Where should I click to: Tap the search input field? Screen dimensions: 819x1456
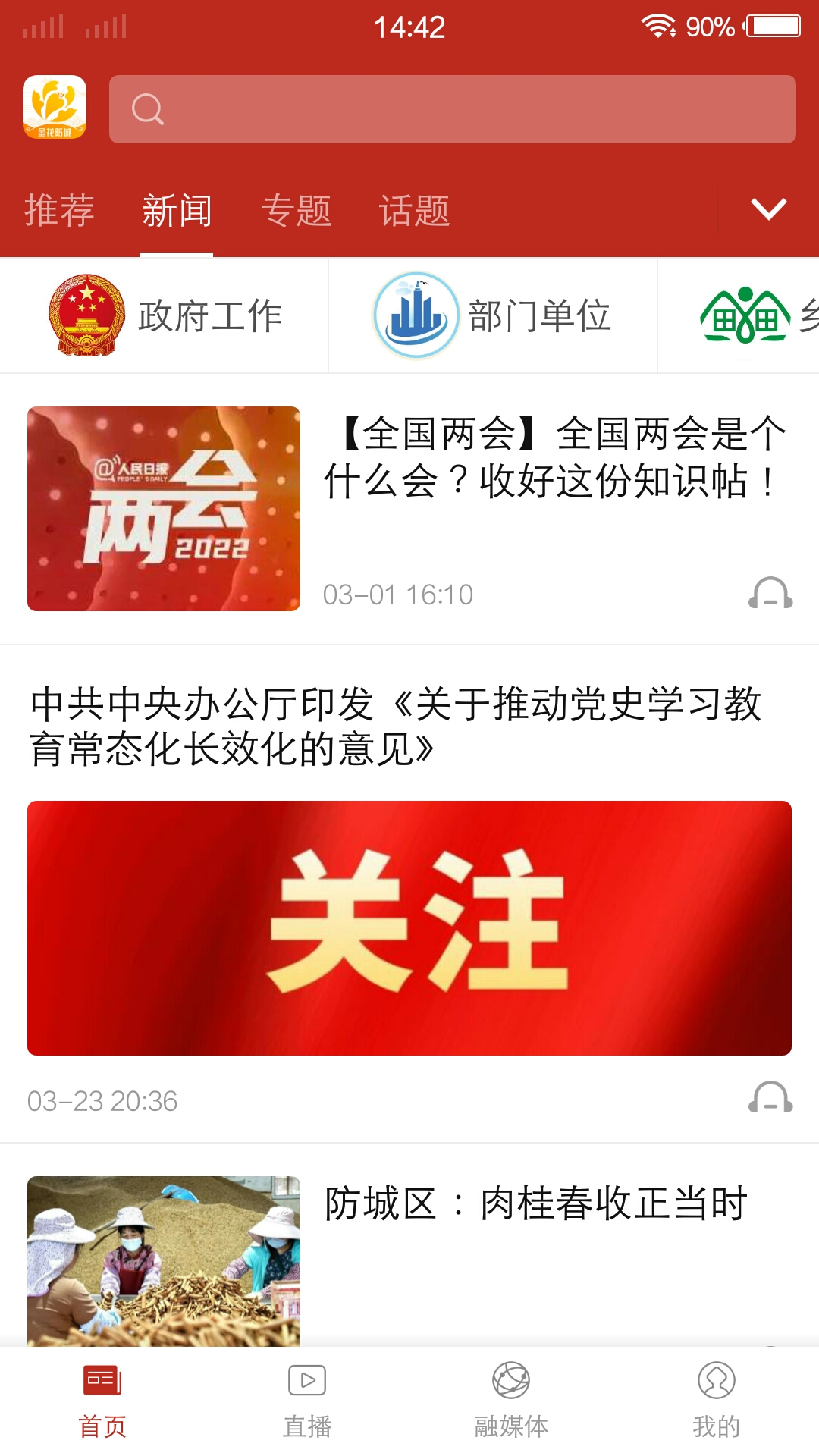pyautogui.click(x=455, y=108)
